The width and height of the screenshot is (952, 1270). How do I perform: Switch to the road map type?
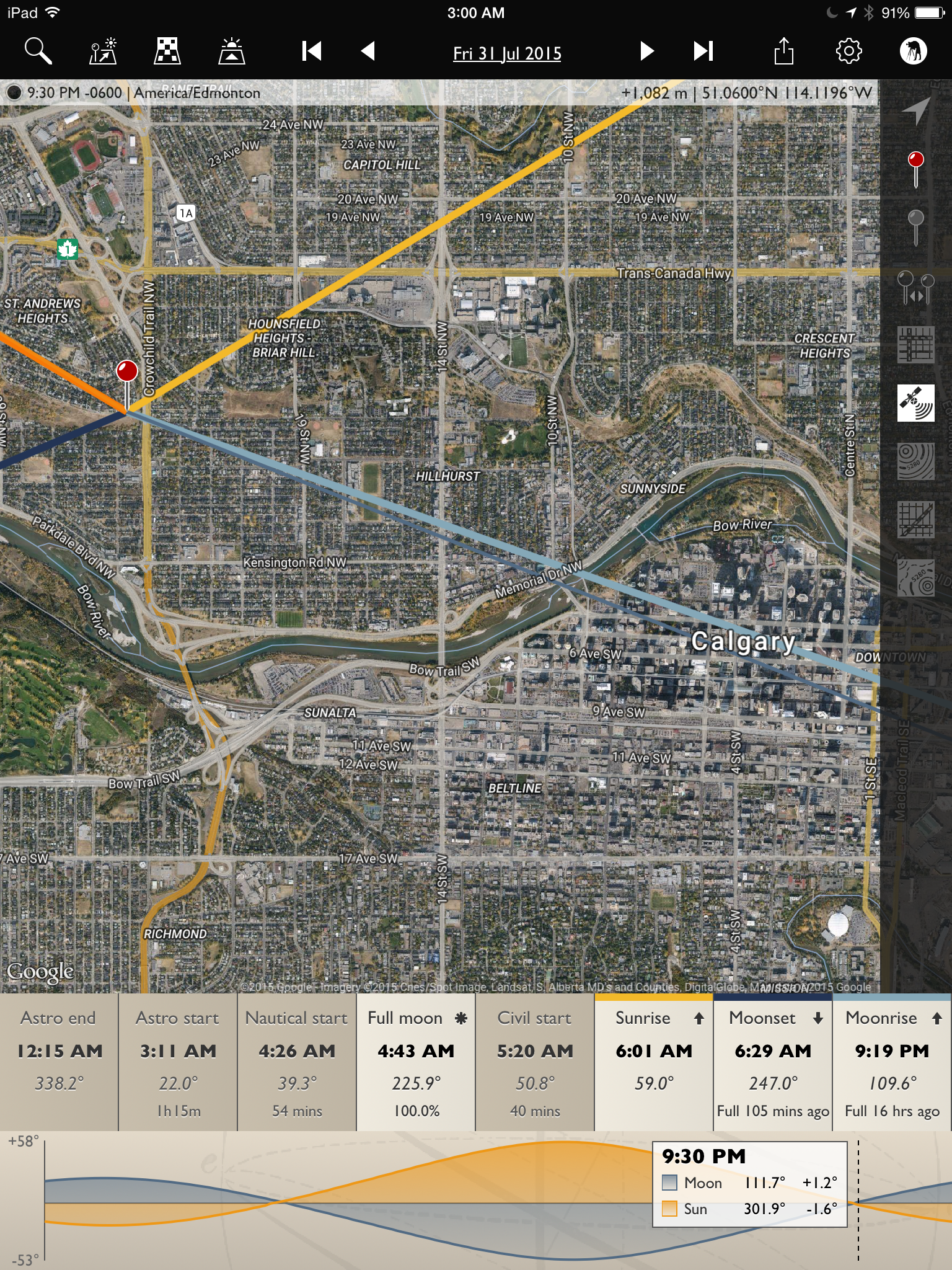coord(915,345)
